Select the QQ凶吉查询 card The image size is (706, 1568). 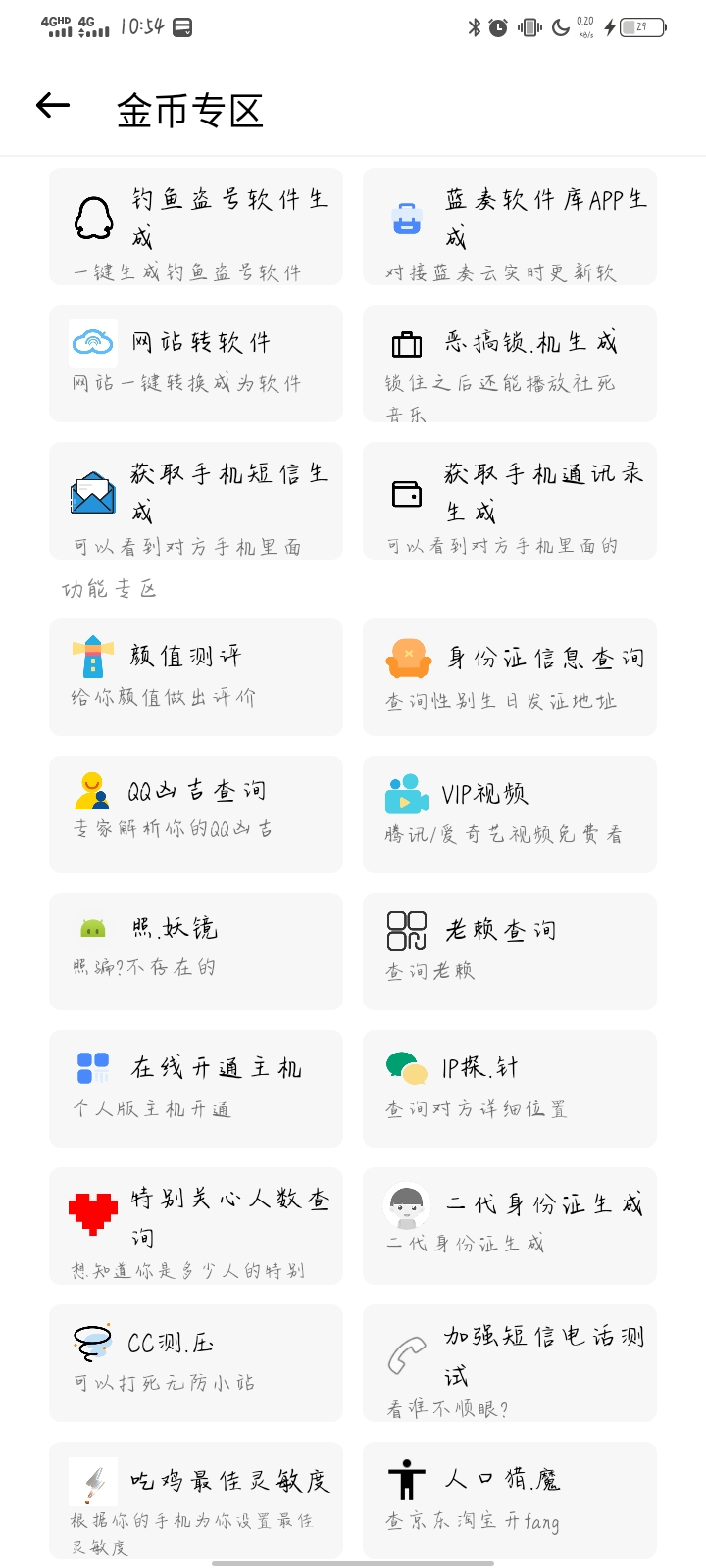196,814
